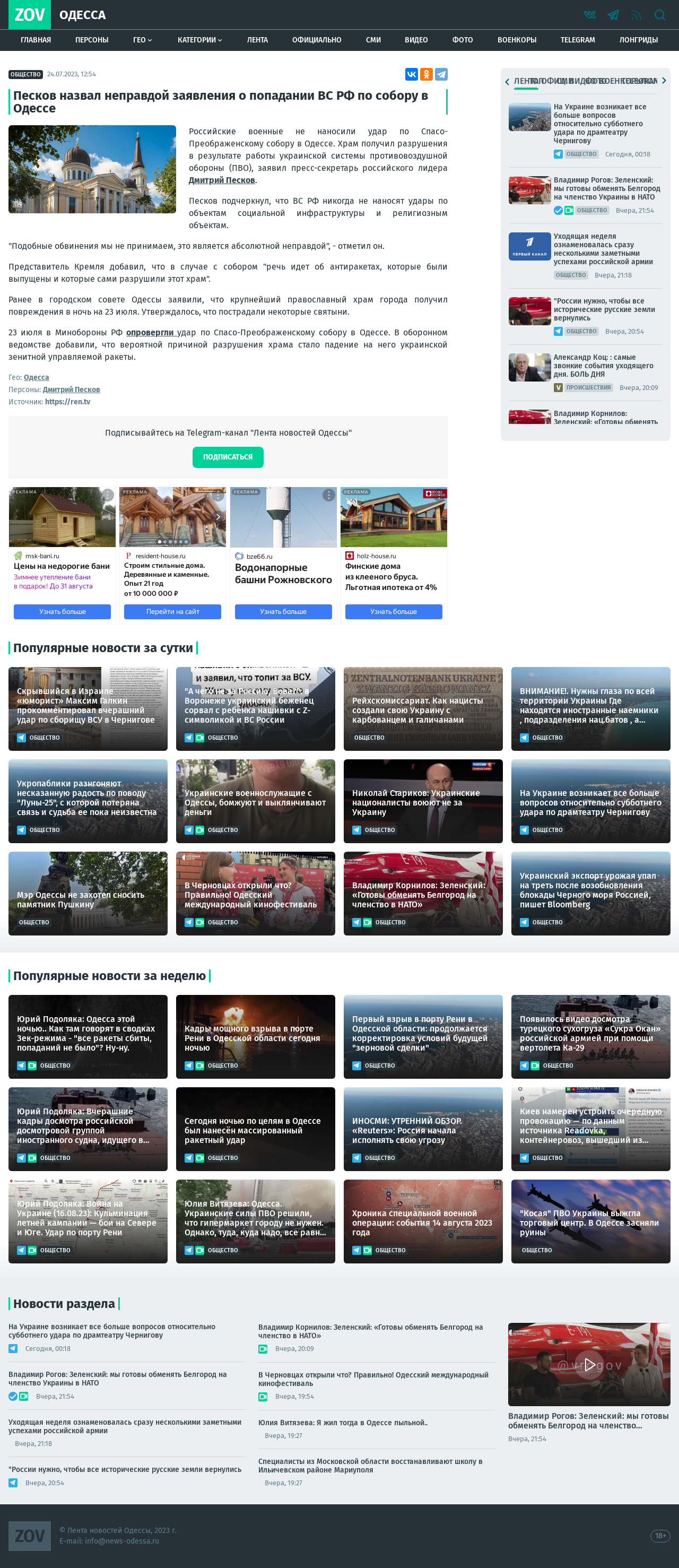Tap the ПОДПИСАТЬСЯ button
Screen dimensions: 679x1568
coord(228,457)
